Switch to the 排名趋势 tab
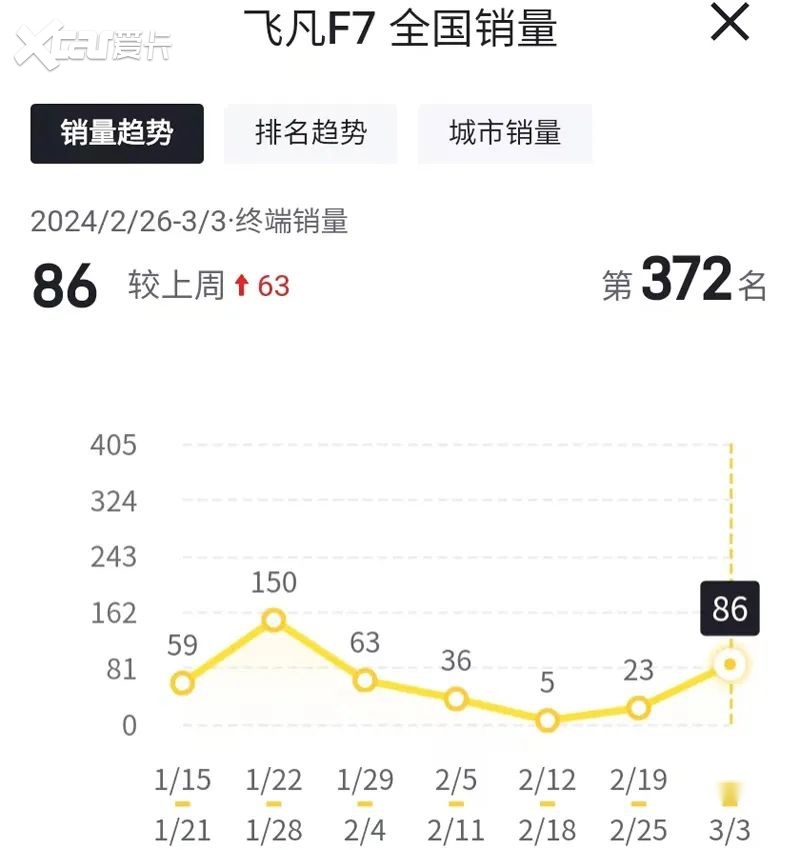This screenshot has height=850, width=800. tap(311, 133)
